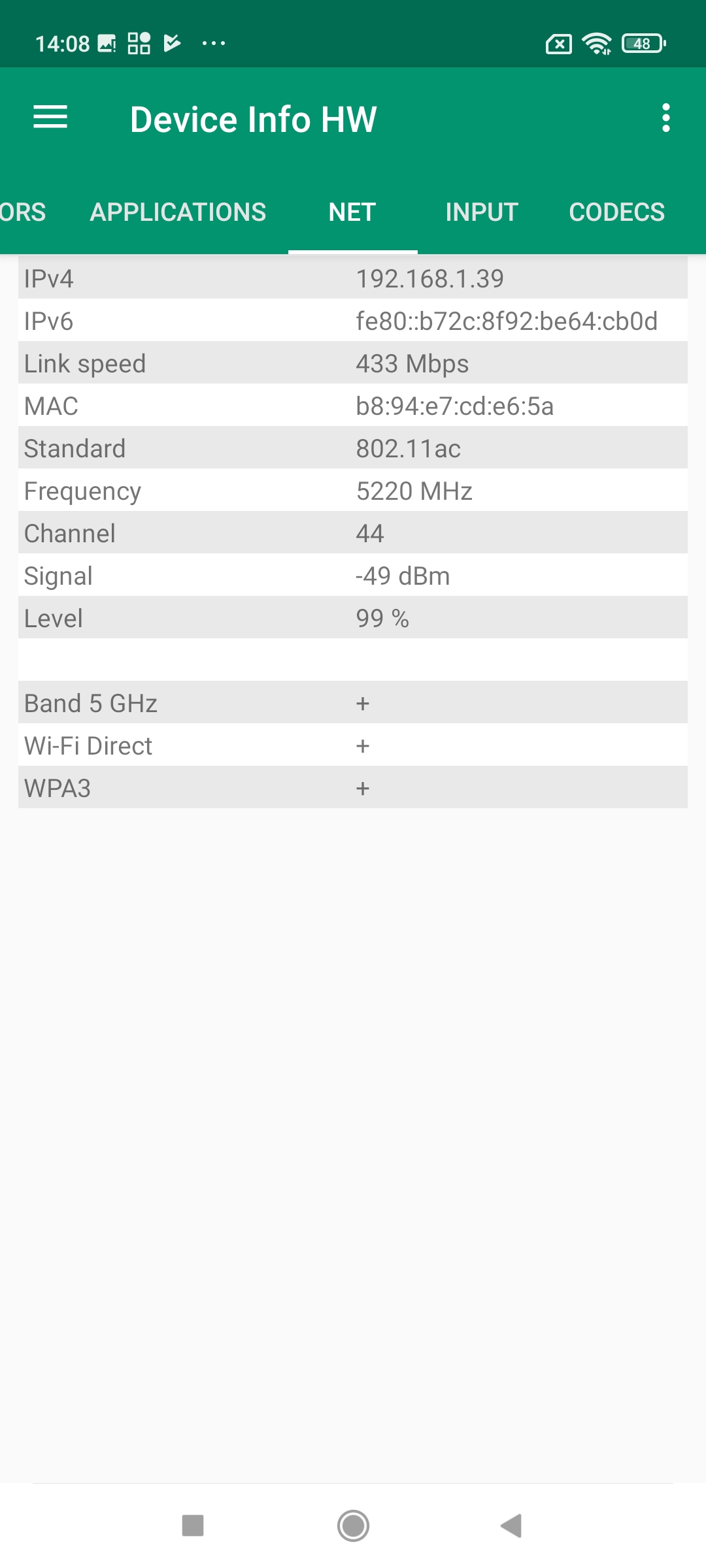Open the three-dot overflow menu
Screen dimensions: 706x1568
(665, 118)
